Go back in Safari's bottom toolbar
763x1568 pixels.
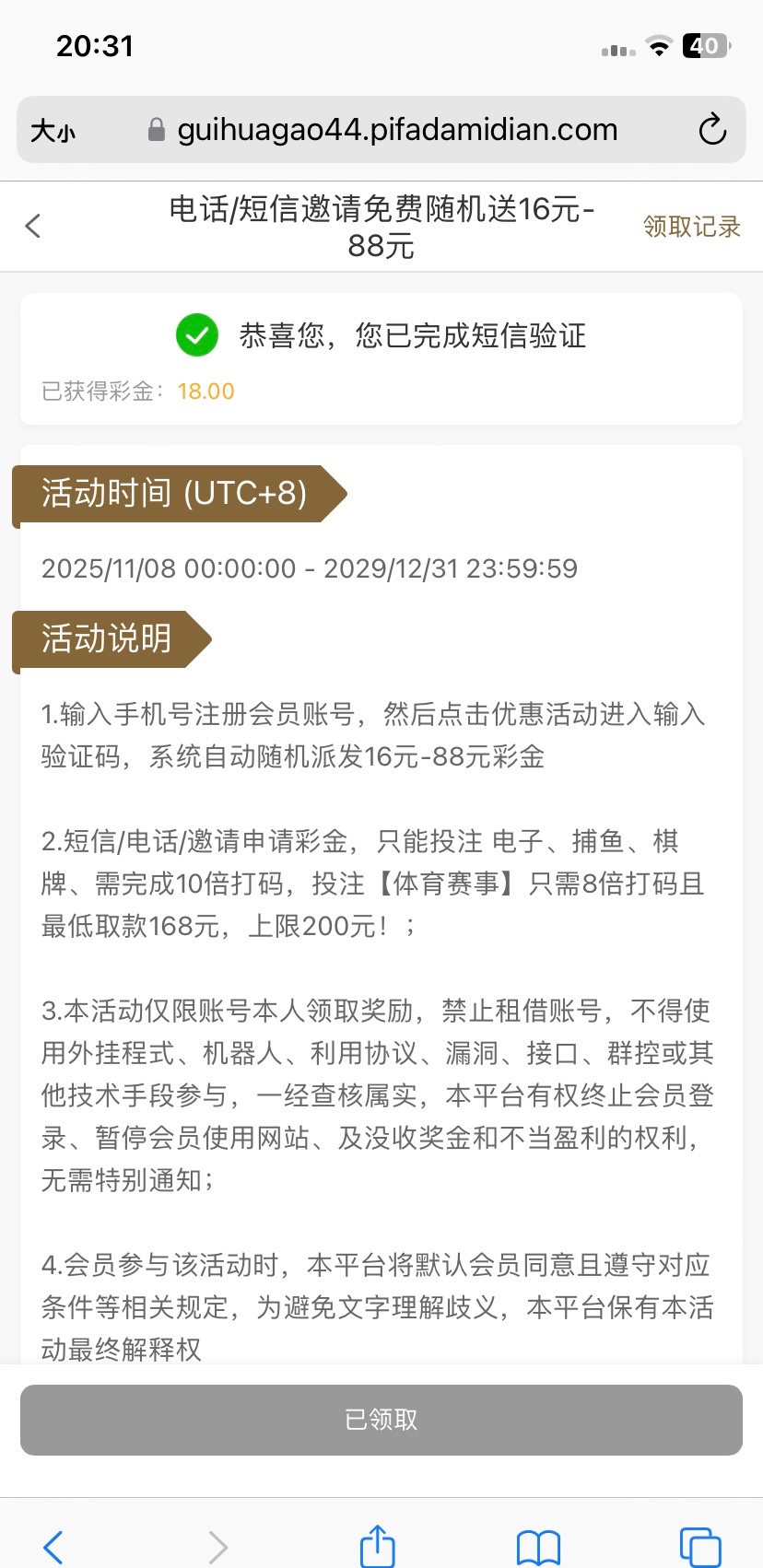[53, 1547]
